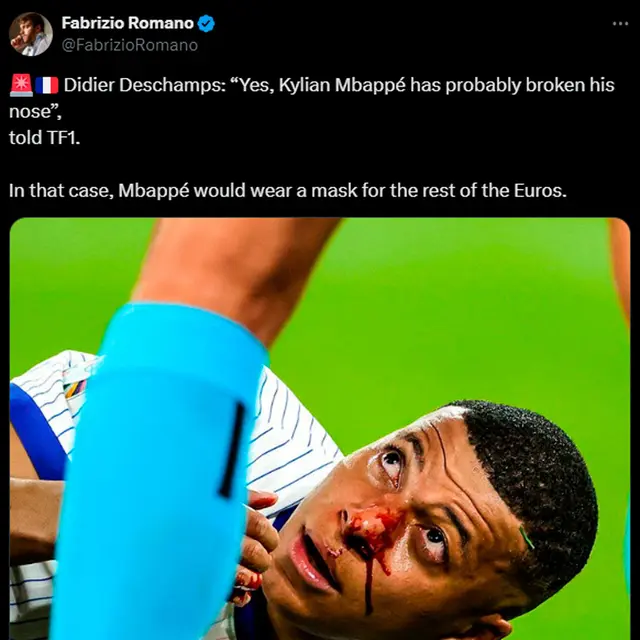Image resolution: width=640 pixels, height=640 pixels.
Task: Open Fabrizio Romano's profile picture
Action: [x=31, y=34]
